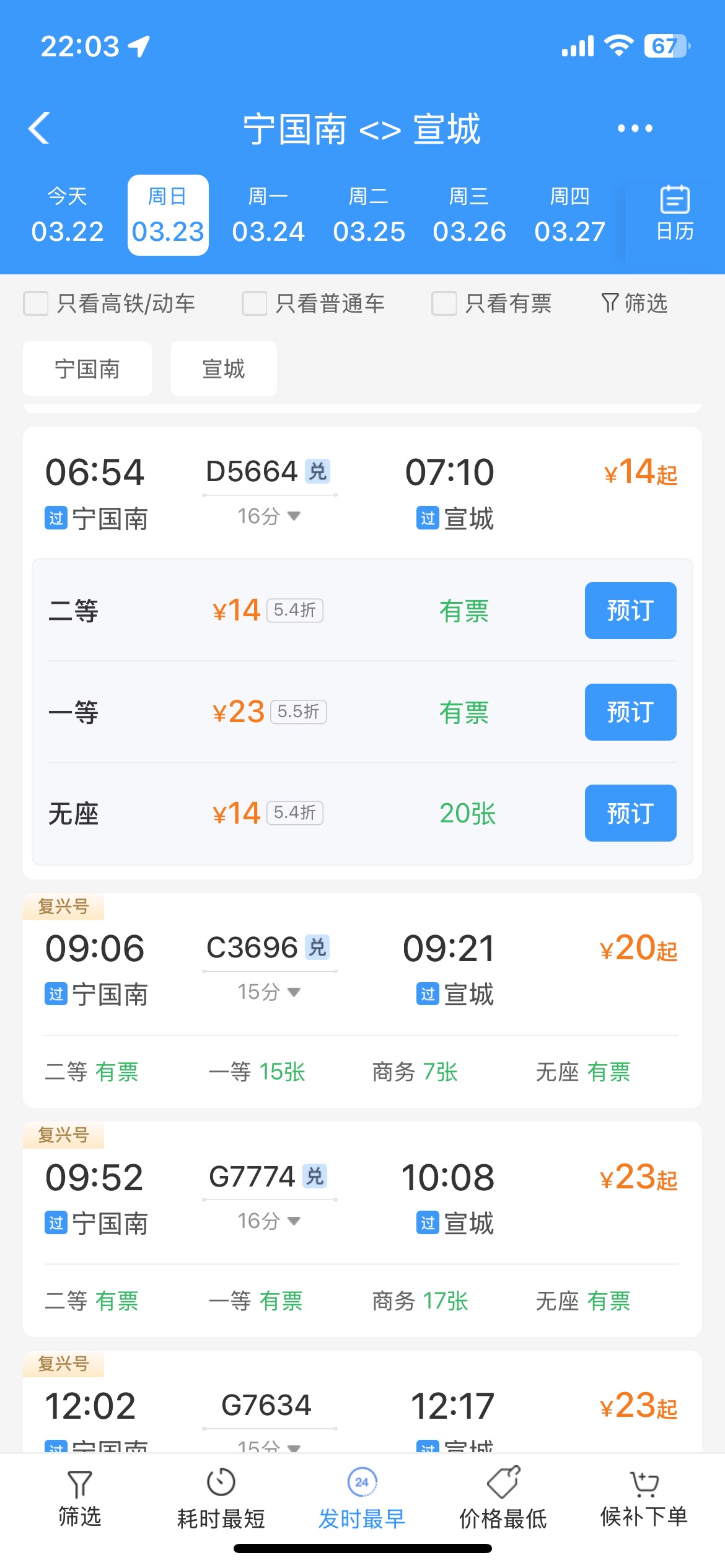
Task: Switch to today 03.22
Action: pyautogui.click(x=68, y=215)
